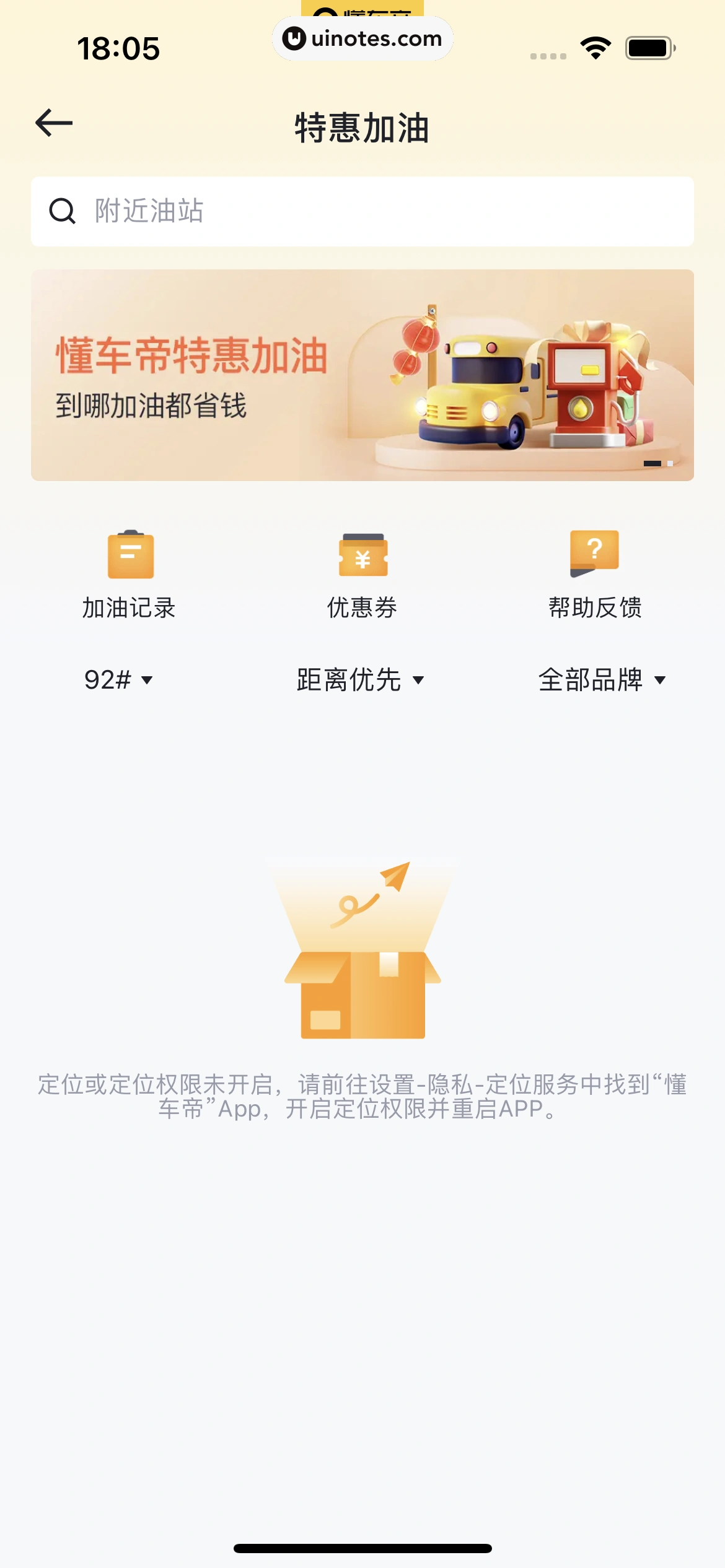
Task: Open 优惠券 coupons
Action: click(362, 574)
